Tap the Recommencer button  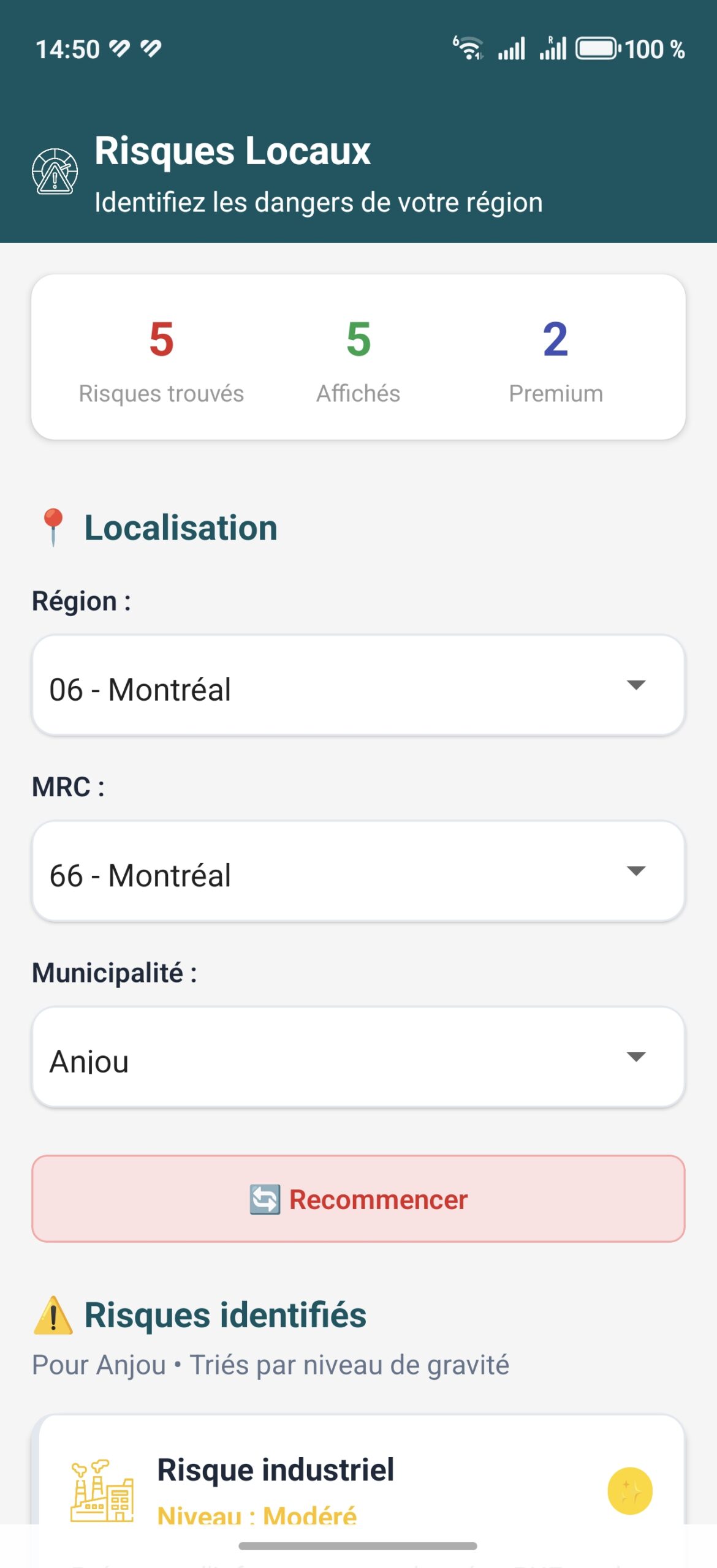tap(358, 1199)
